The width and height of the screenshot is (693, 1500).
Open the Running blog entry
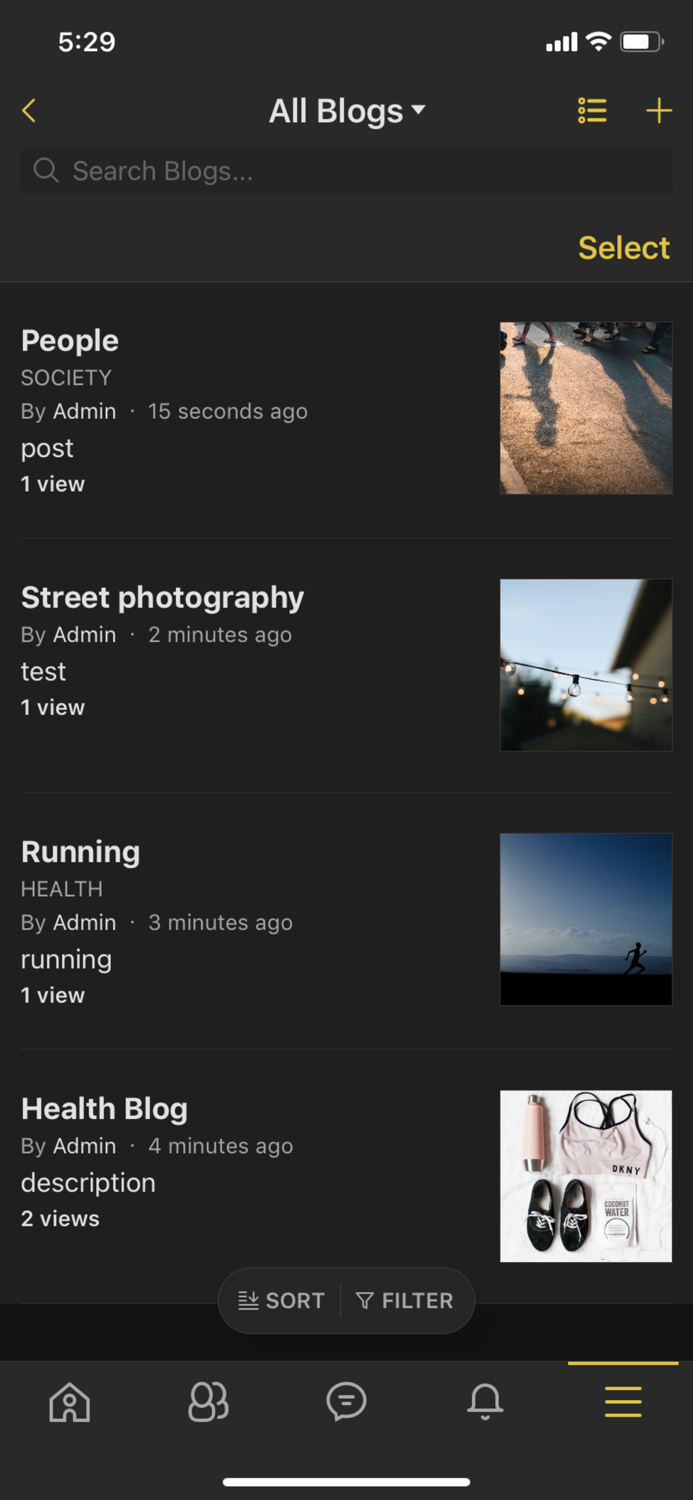[80, 852]
